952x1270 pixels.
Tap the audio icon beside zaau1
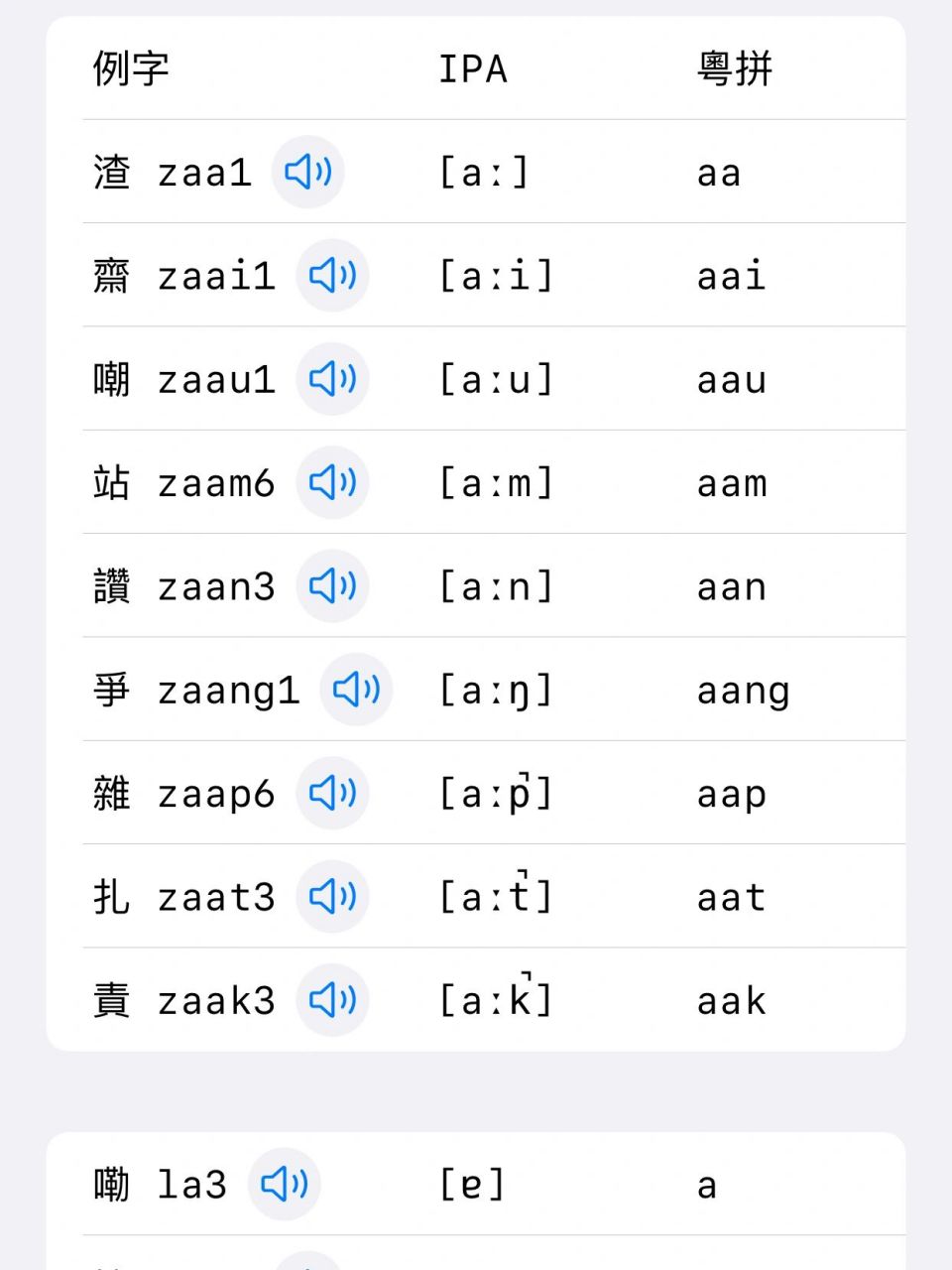(x=332, y=379)
